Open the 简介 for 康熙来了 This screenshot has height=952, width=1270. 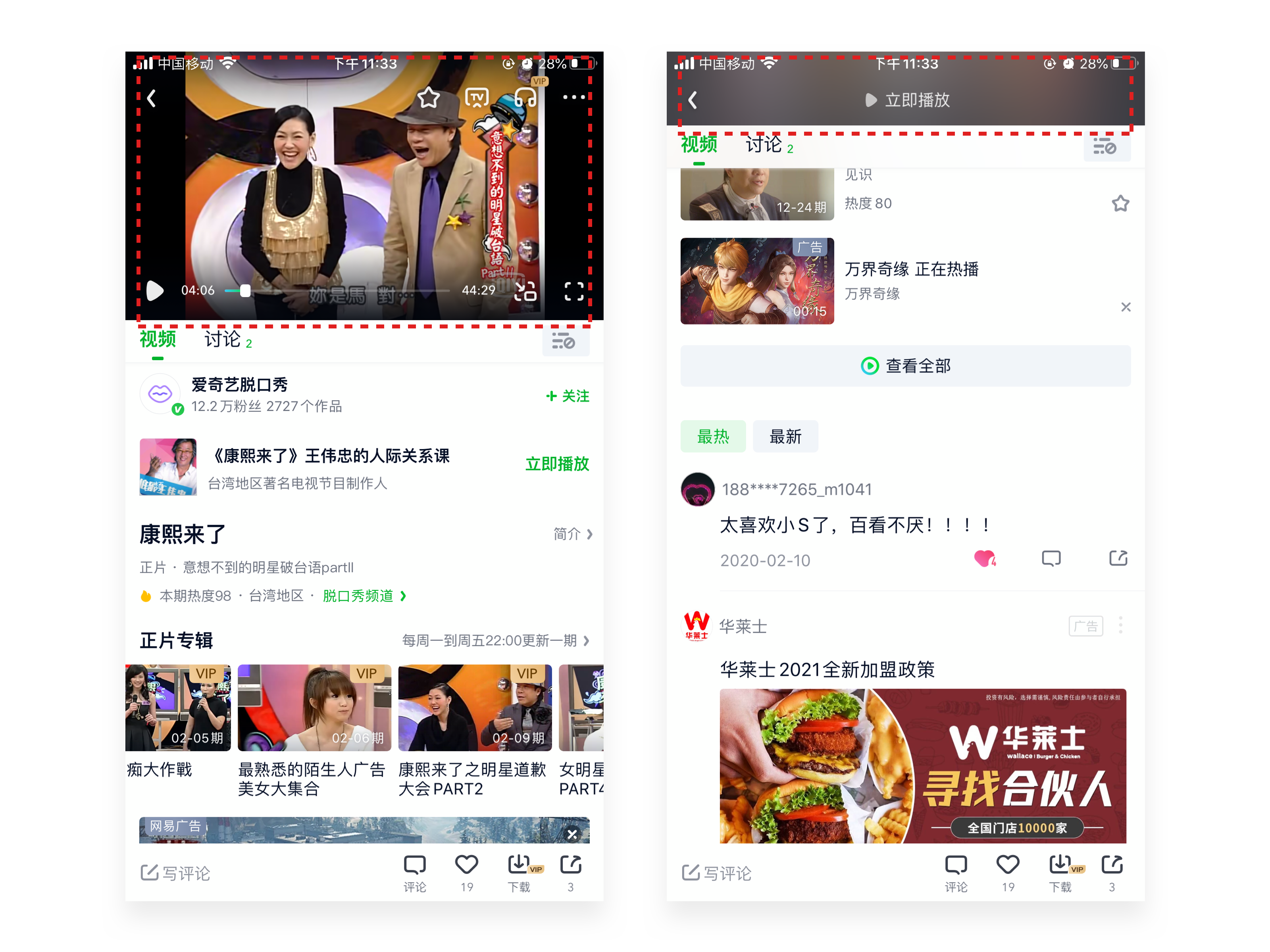(x=572, y=534)
